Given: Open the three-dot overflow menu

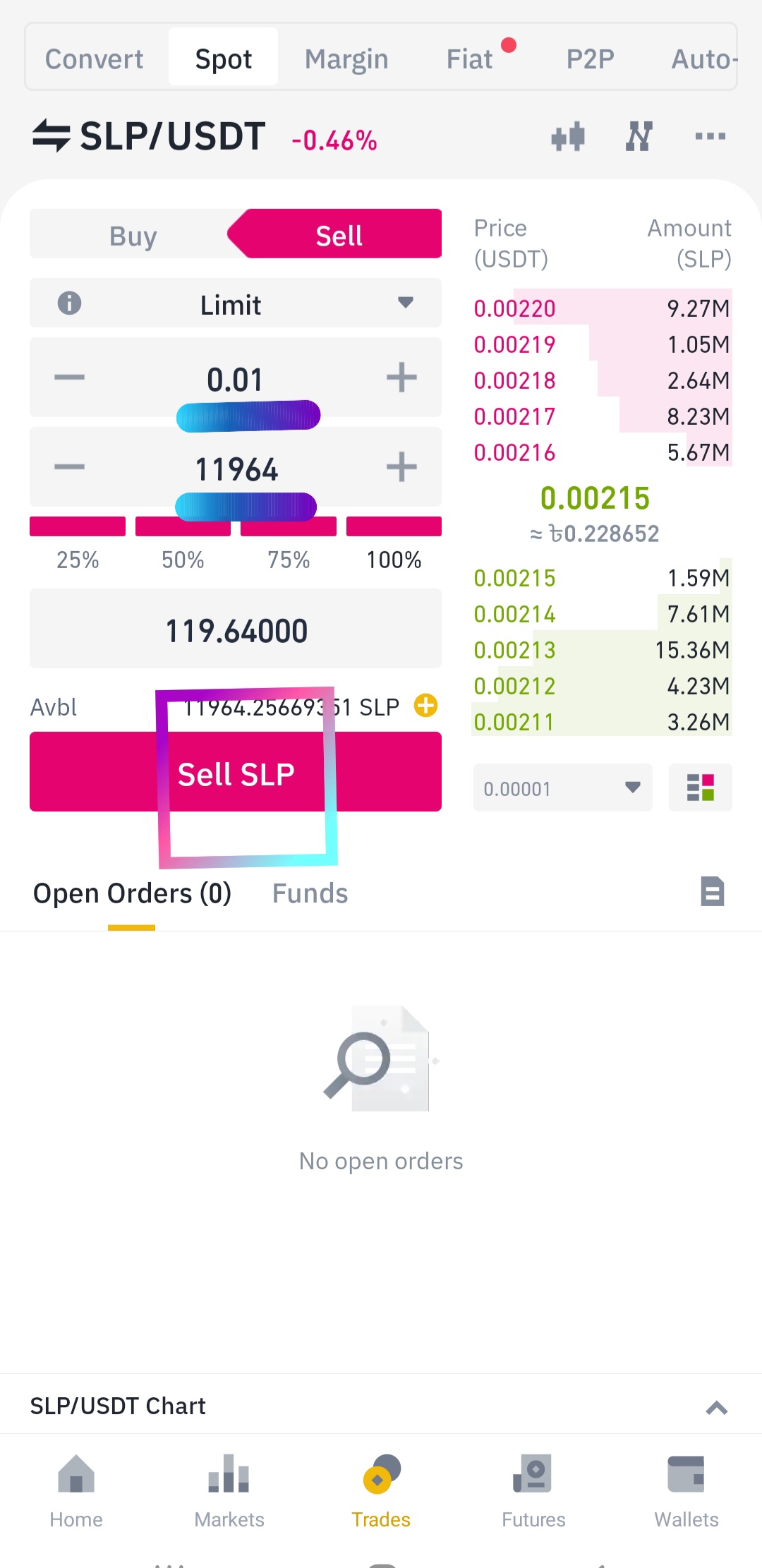Looking at the screenshot, I should pos(710,136).
